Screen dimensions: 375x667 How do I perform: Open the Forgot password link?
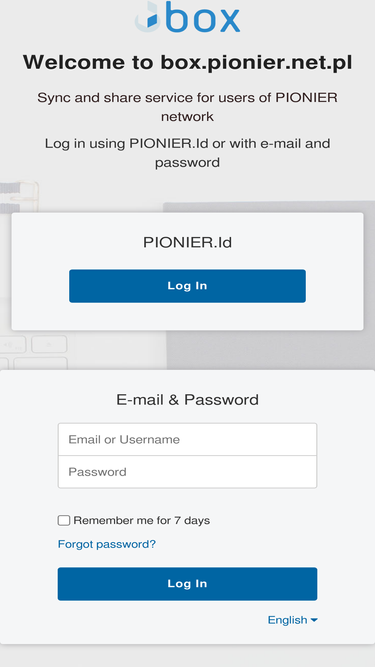point(107,544)
